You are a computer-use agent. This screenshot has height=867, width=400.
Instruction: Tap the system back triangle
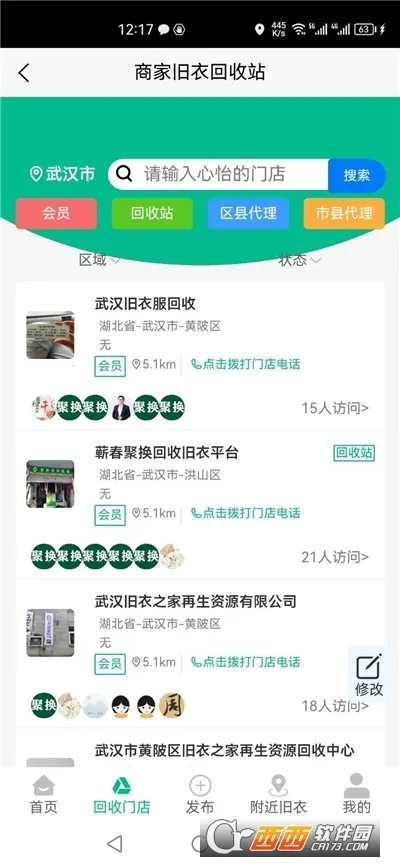115,843
